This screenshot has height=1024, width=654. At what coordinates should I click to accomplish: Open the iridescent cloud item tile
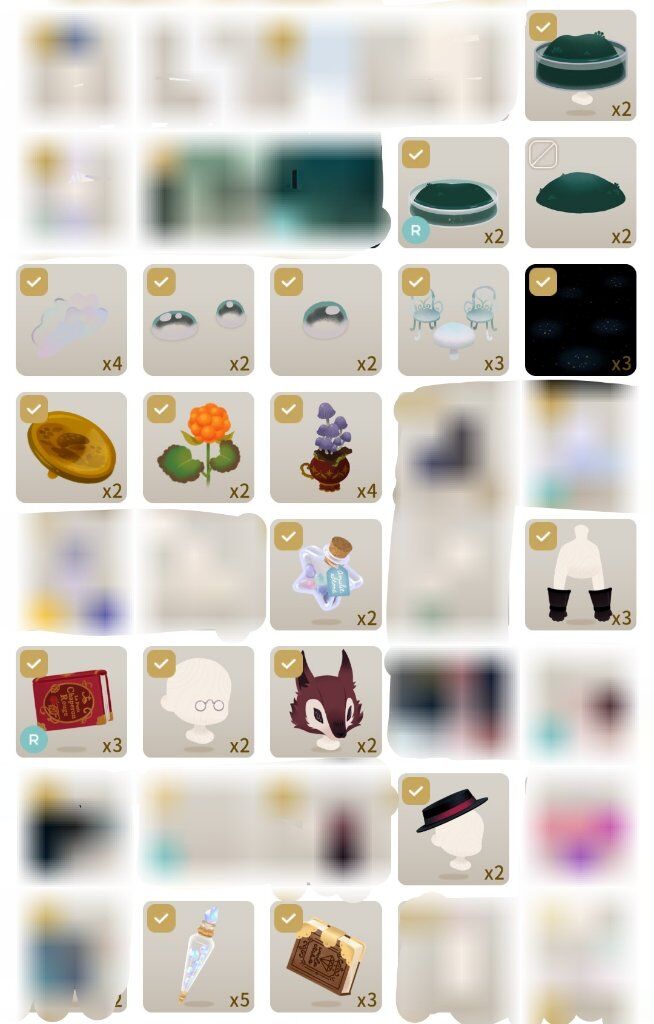click(x=71, y=319)
